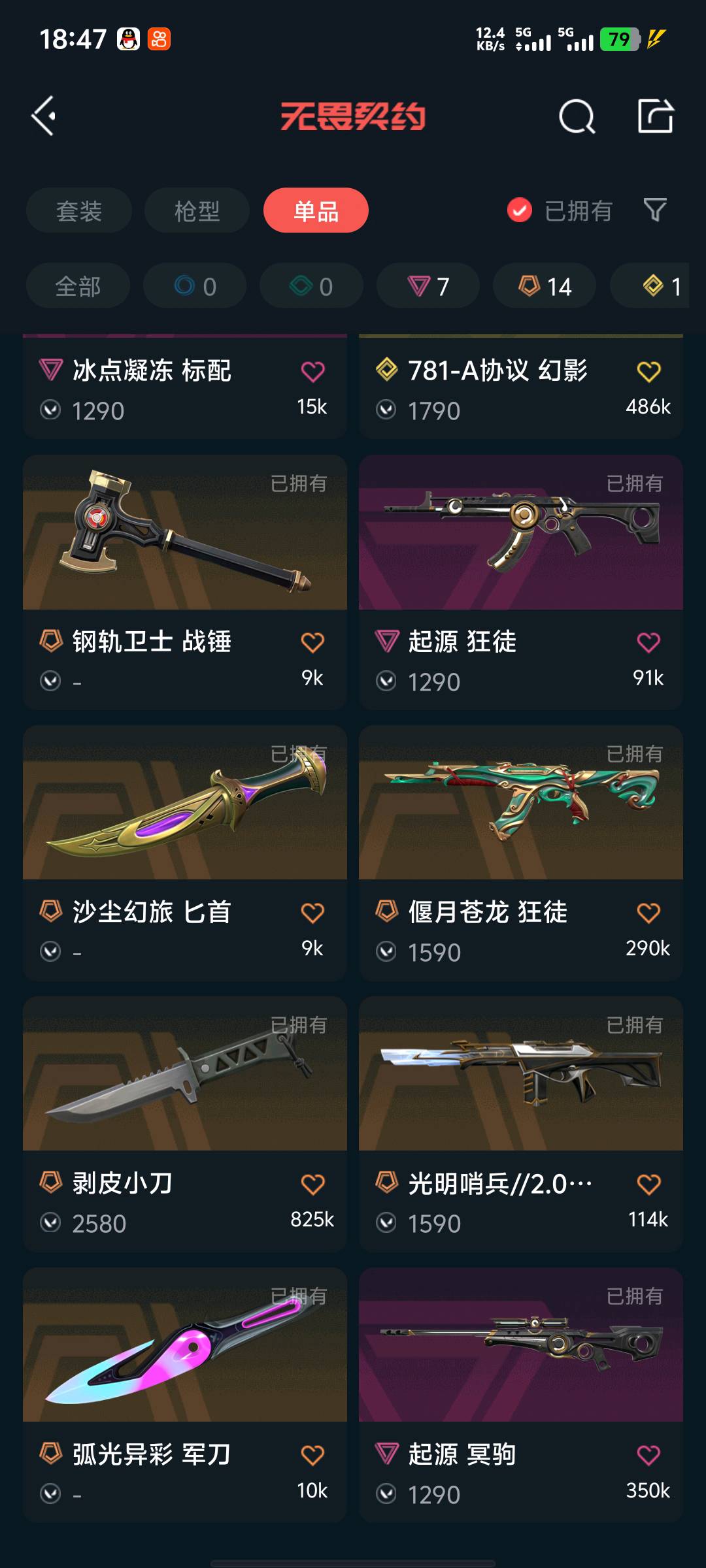
Task: Select the 全部 rarity chip
Action: [78, 286]
